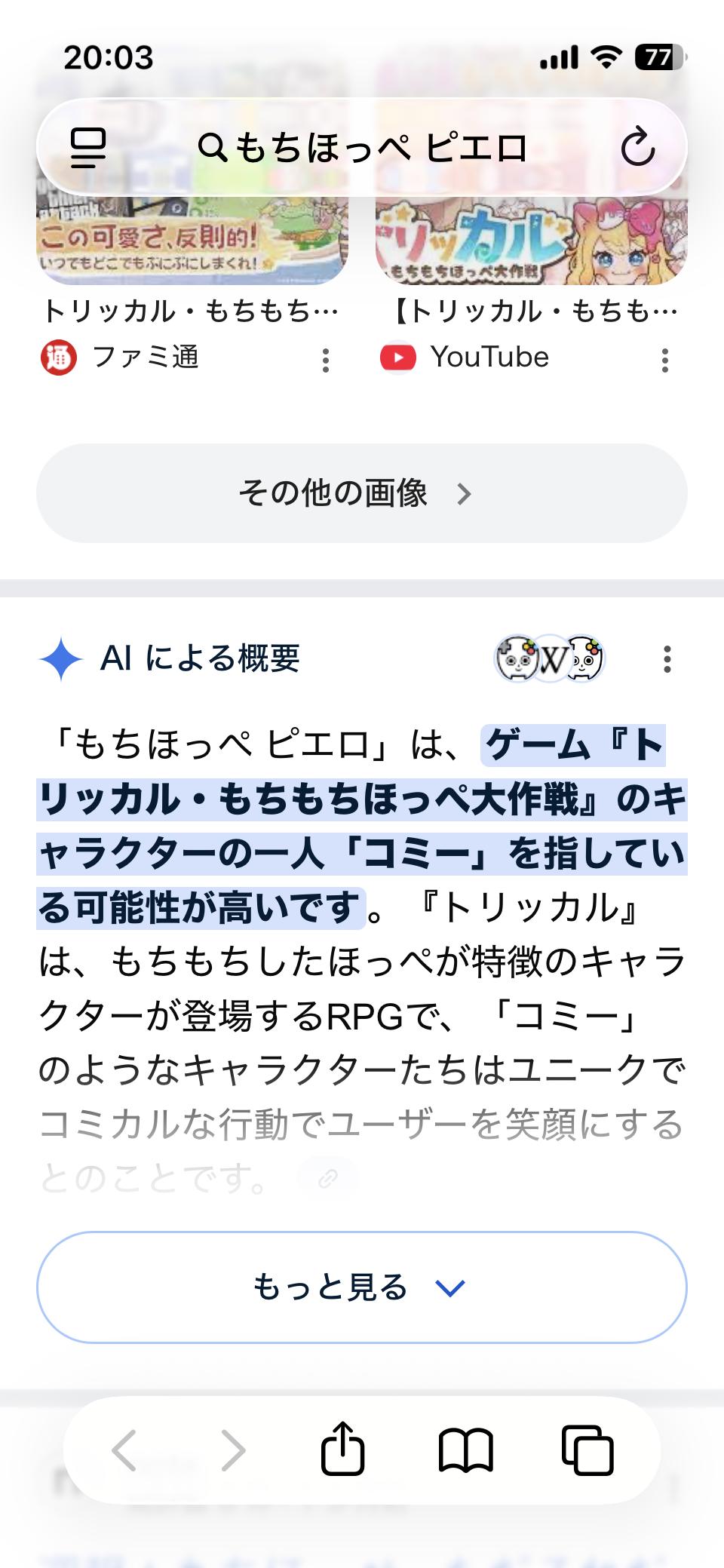The image size is (724, 1568).
Task: Go back to the previous page
Action: [x=124, y=1448]
